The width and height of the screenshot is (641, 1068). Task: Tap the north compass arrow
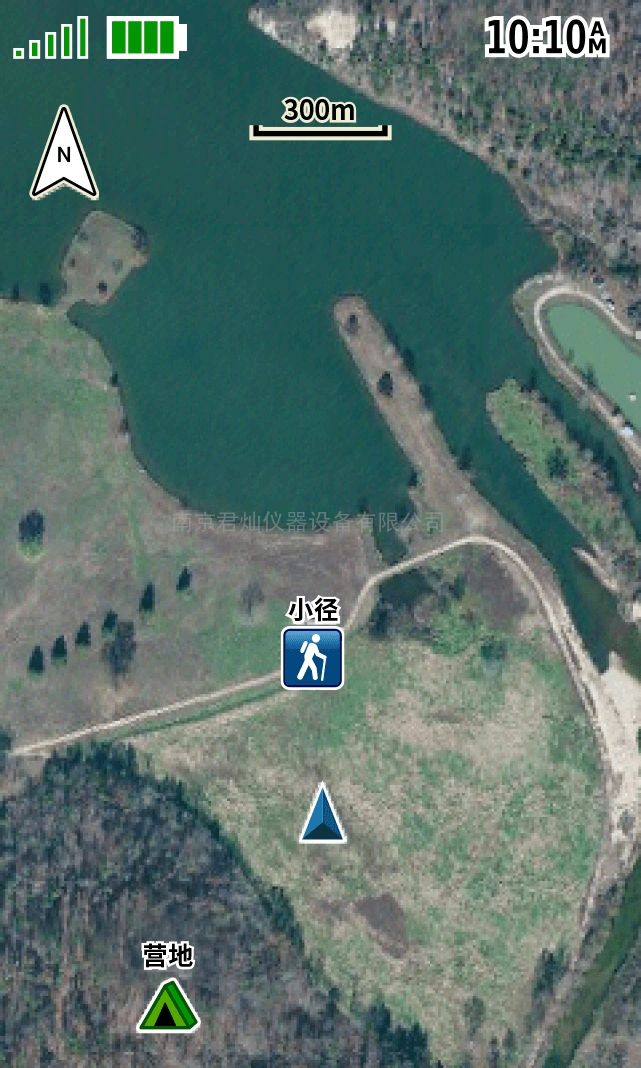[x=64, y=153]
